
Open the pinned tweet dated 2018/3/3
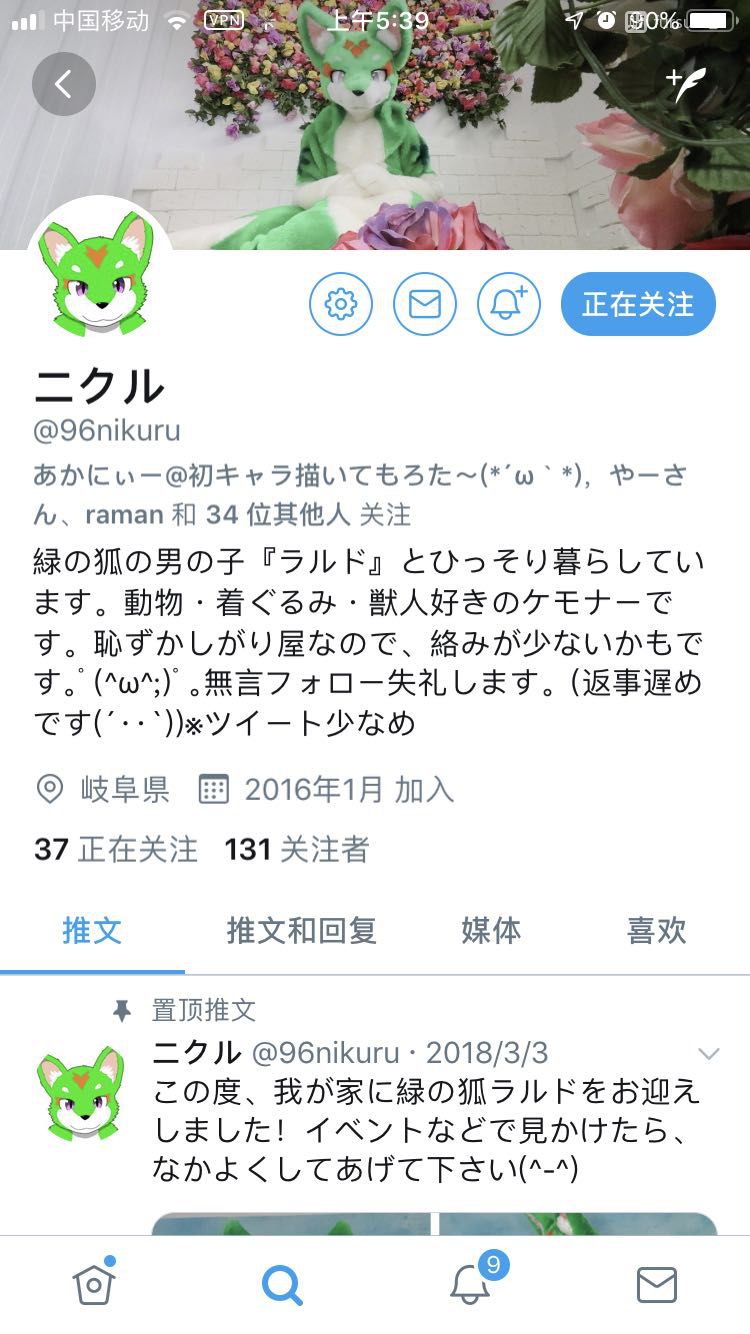430,1127
